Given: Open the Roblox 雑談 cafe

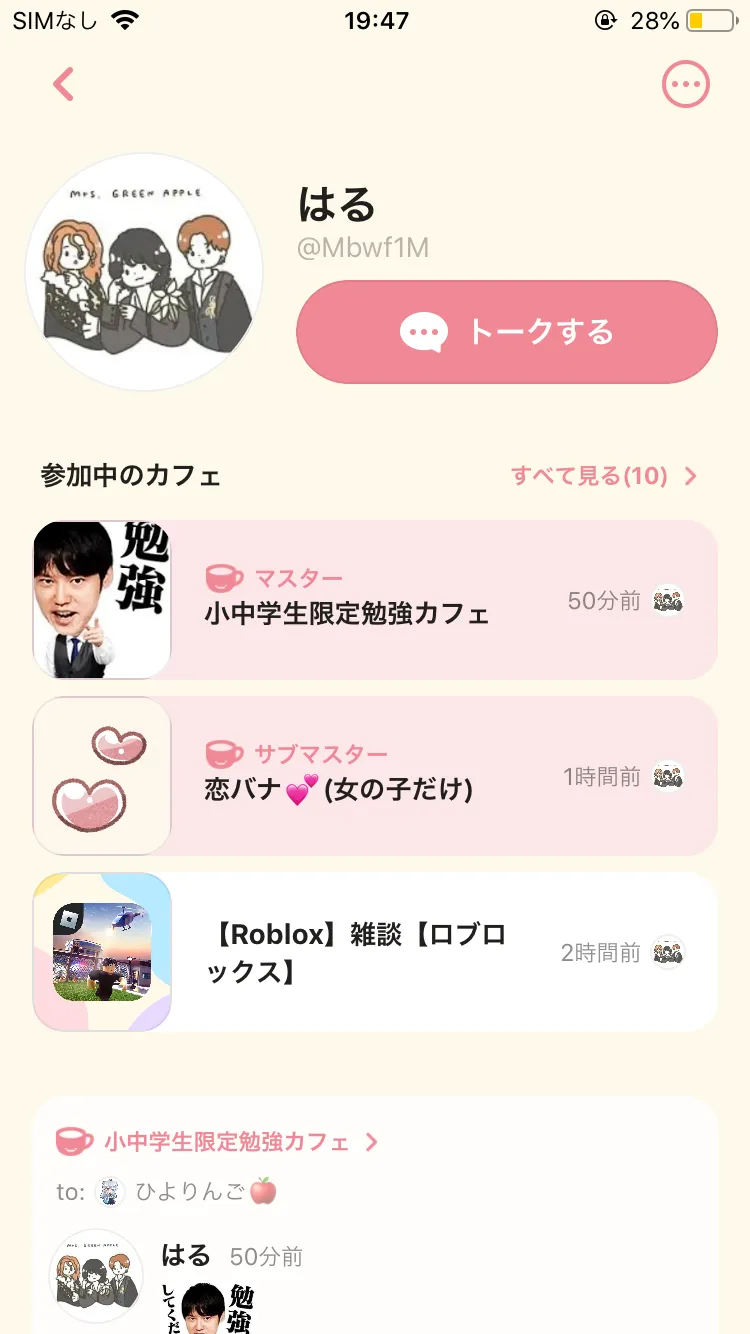Looking at the screenshot, I should tap(375, 952).
